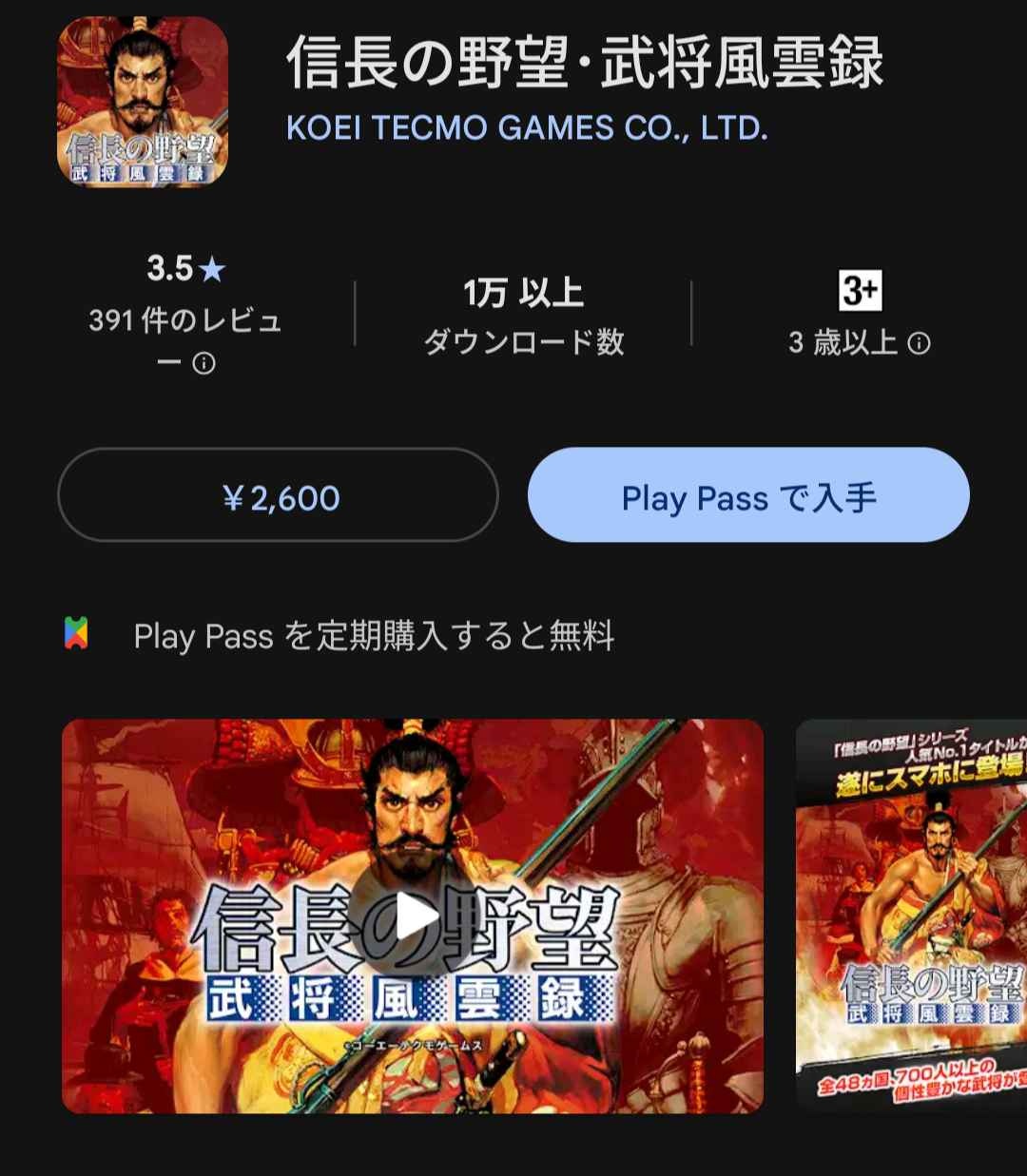Play the game trailer video
The image size is (1027, 1176).
coord(413,916)
